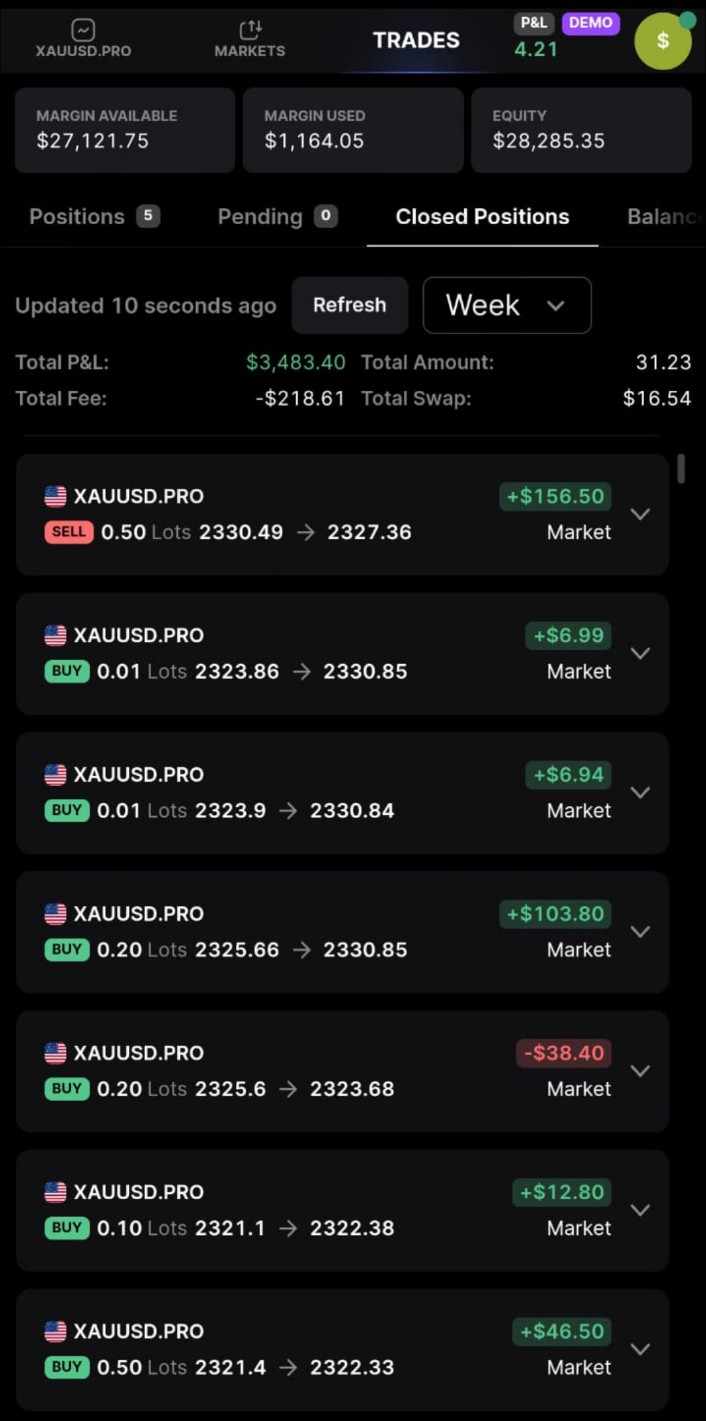Expand the +$6.99 trade details
Screen dimensions: 706x1421
[640, 653]
